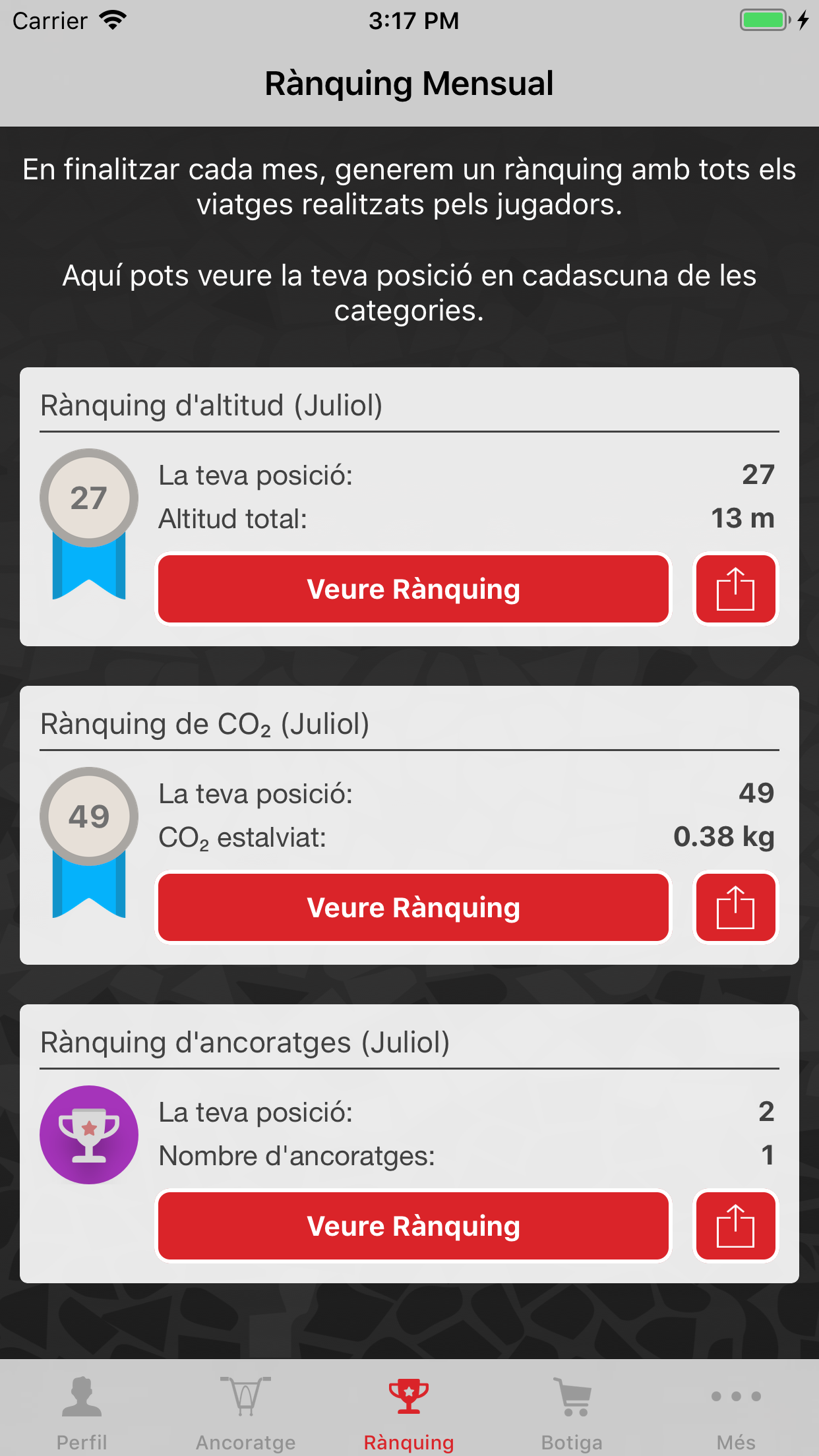Share your CO₂ ranking position
This screenshot has height=1456, width=819.
735,907
